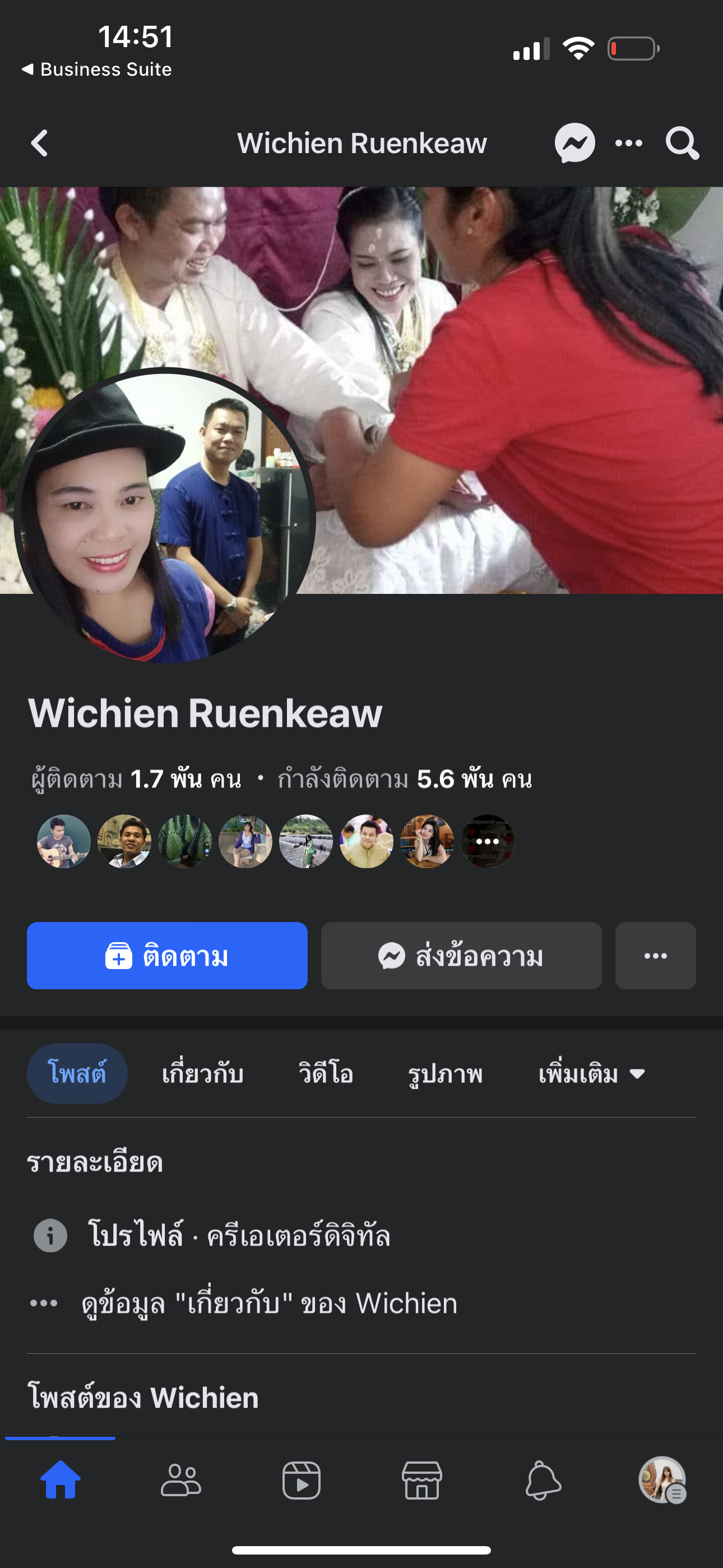
Task: Go to the Home feed tab
Action: click(61, 1481)
